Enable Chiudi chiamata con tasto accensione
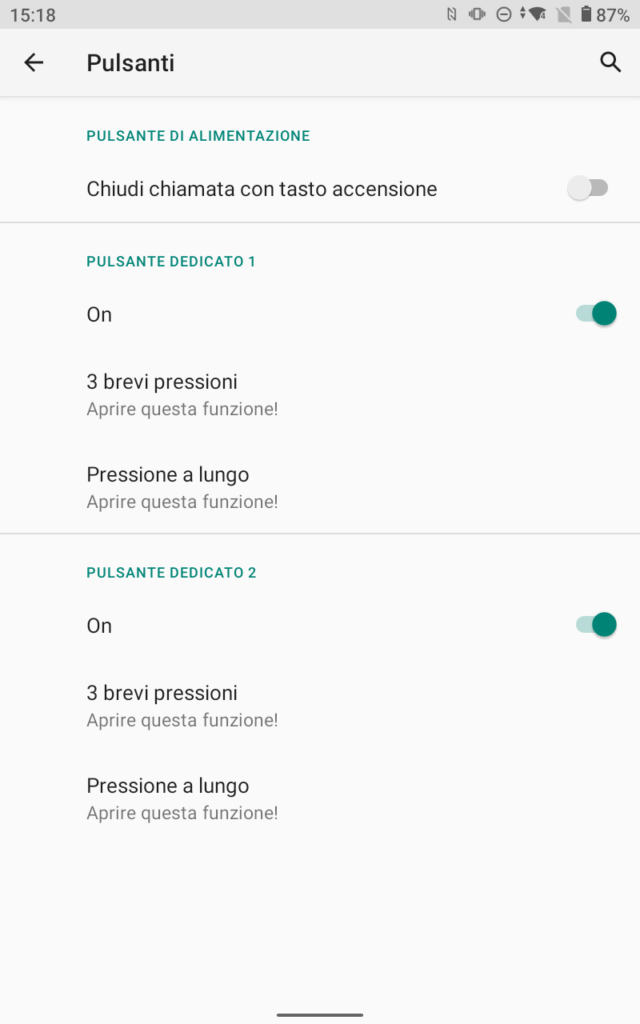The height and width of the screenshot is (1024, 640). (588, 189)
